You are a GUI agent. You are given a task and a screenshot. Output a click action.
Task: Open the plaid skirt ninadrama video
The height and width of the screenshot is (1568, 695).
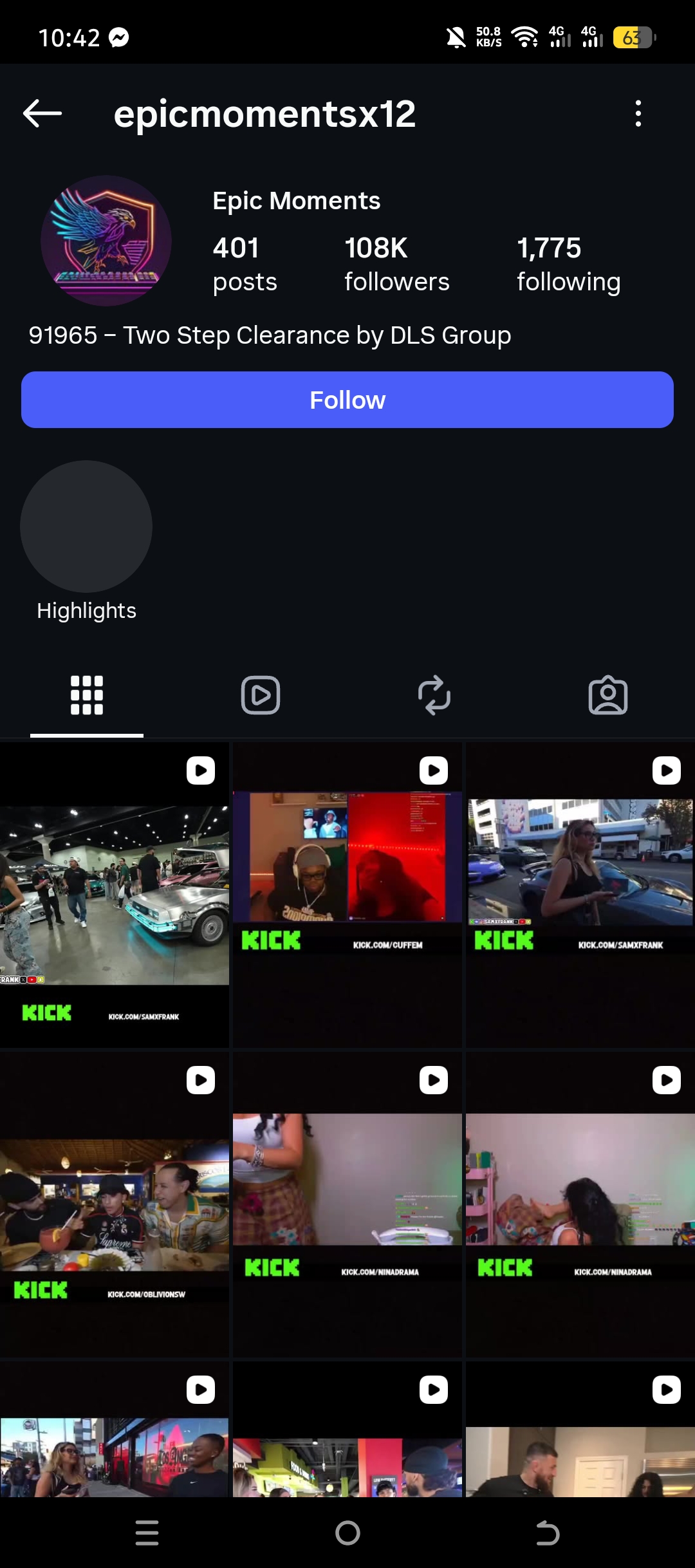click(347, 1204)
